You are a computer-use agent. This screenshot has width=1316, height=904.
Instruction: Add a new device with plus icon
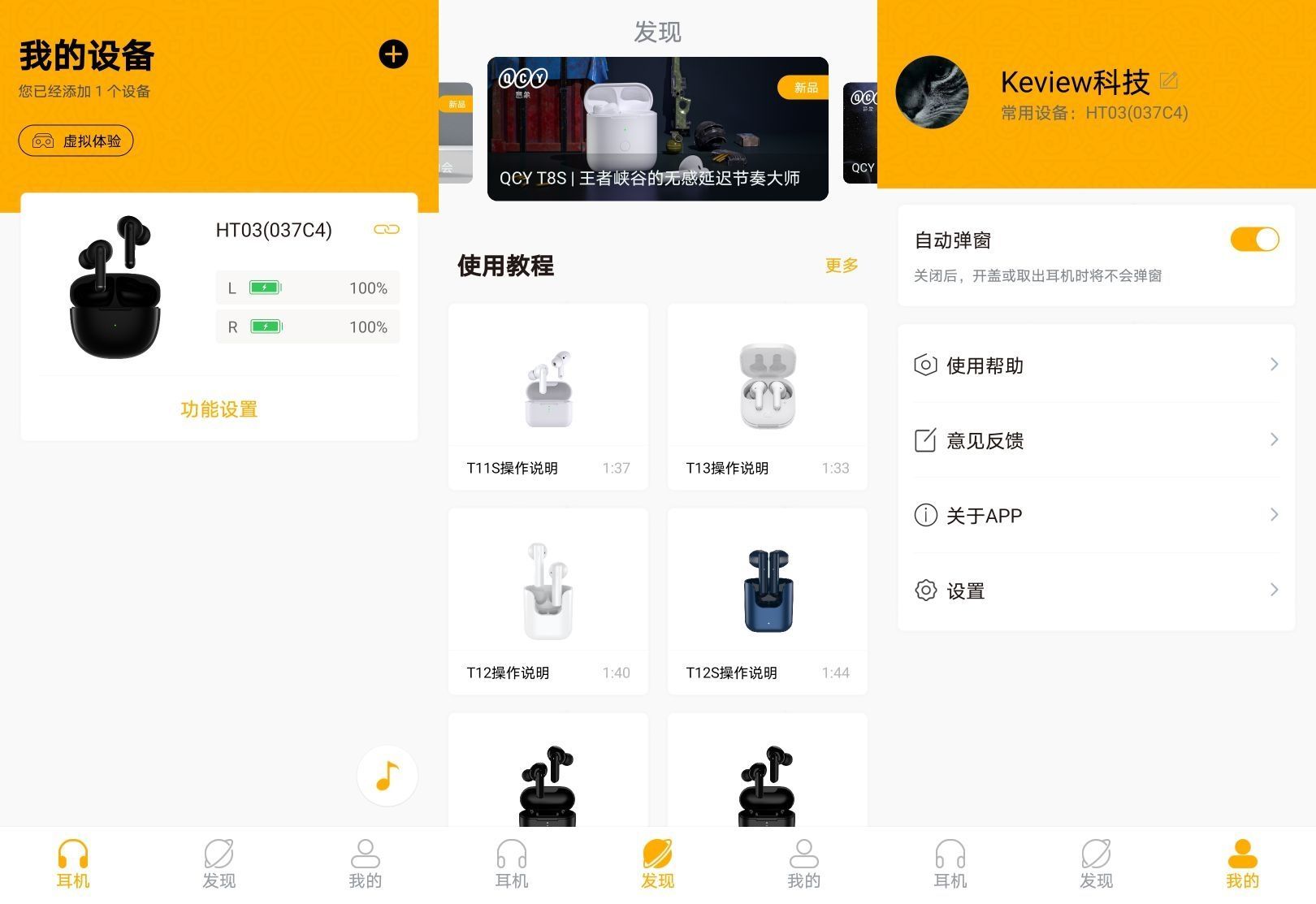(393, 54)
